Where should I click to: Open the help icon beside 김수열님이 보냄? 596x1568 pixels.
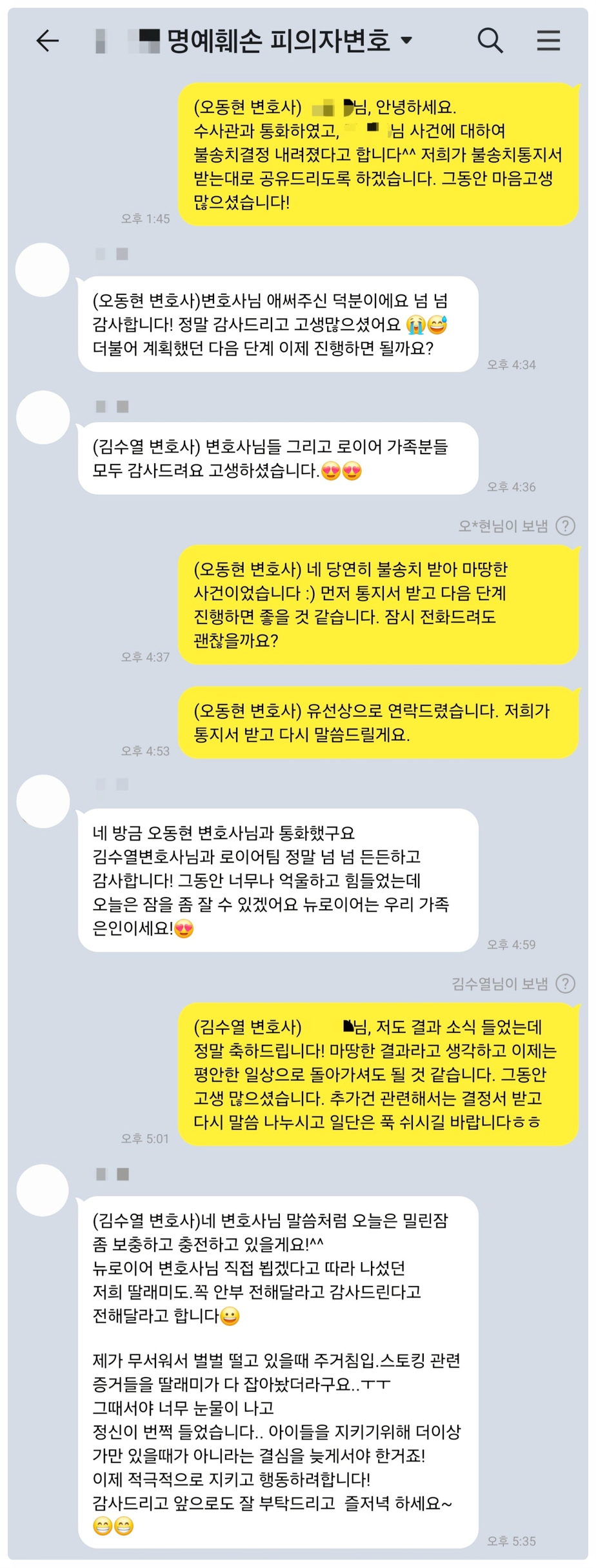(x=566, y=983)
